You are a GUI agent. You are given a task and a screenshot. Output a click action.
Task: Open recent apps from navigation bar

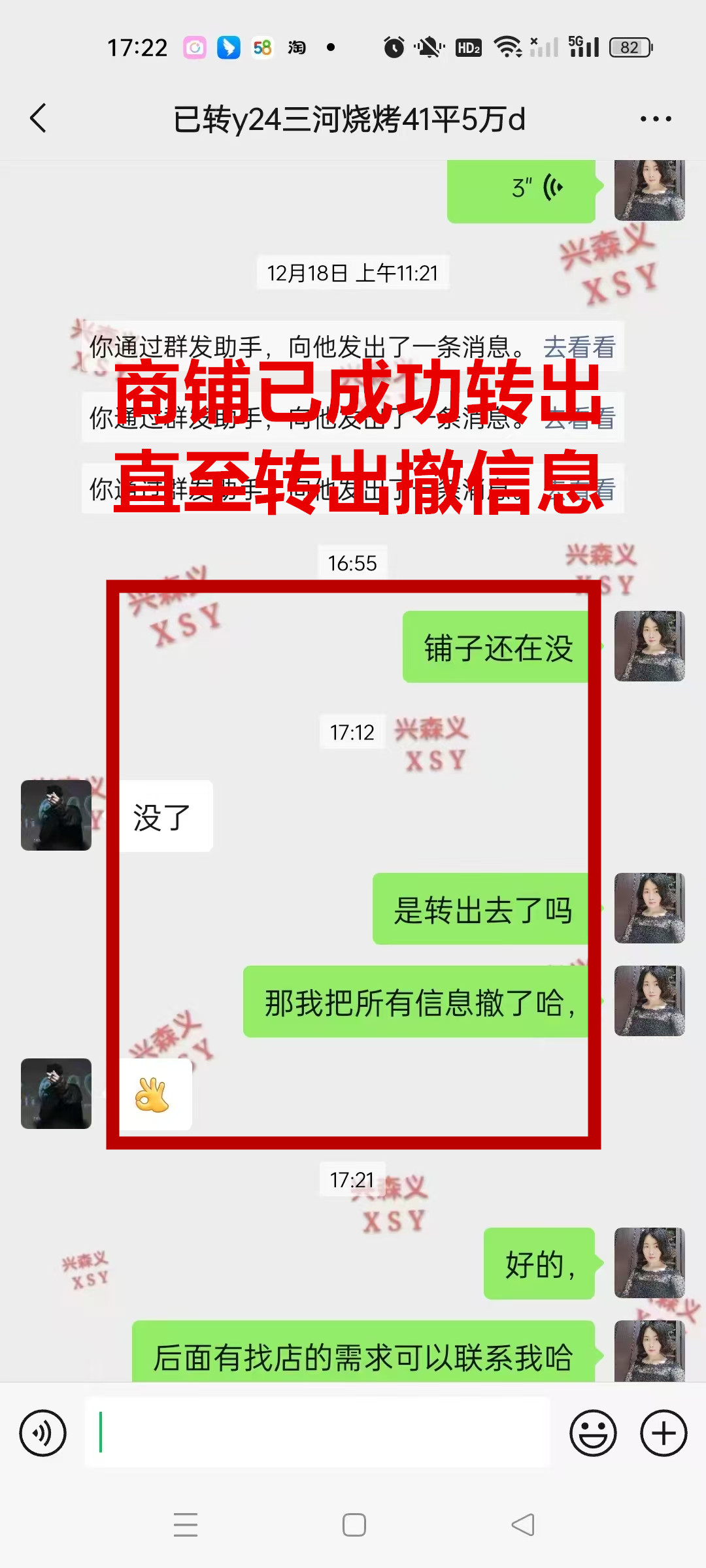click(186, 1525)
